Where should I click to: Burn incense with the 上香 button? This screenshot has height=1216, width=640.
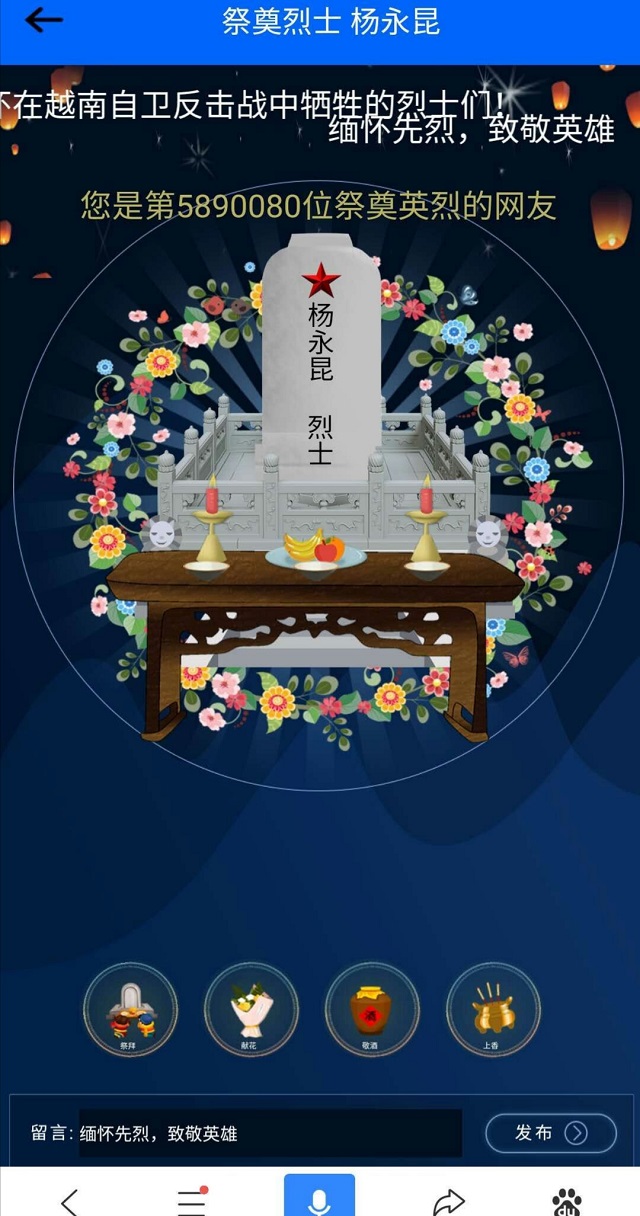pyautogui.click(x=493, y=1009)
